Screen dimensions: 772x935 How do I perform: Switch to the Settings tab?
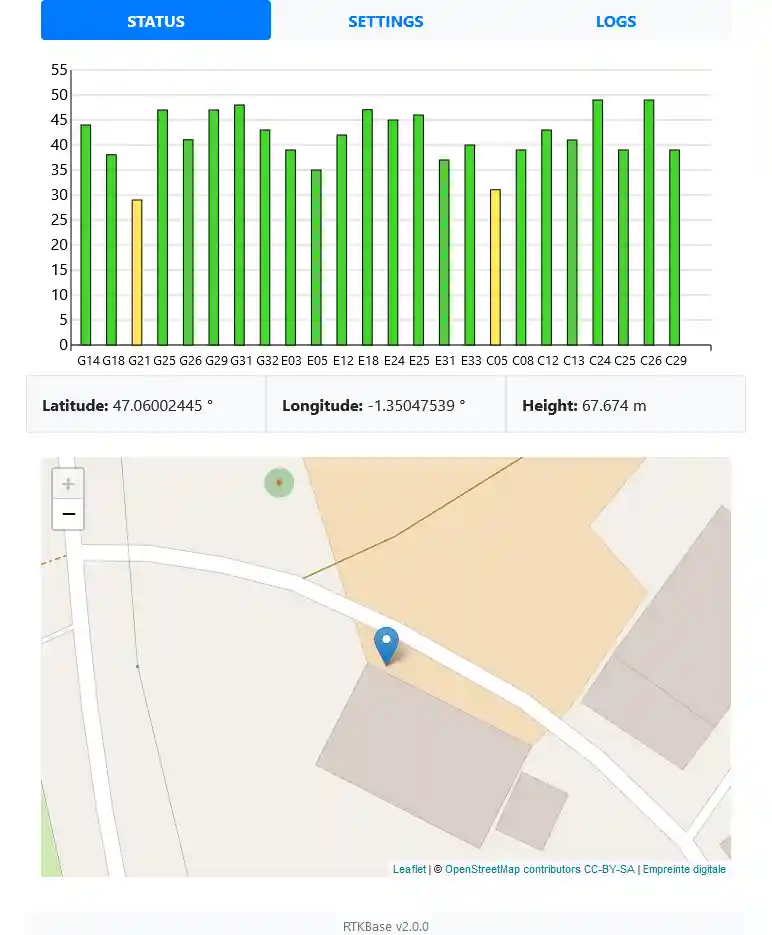click(x=385, y=21)
